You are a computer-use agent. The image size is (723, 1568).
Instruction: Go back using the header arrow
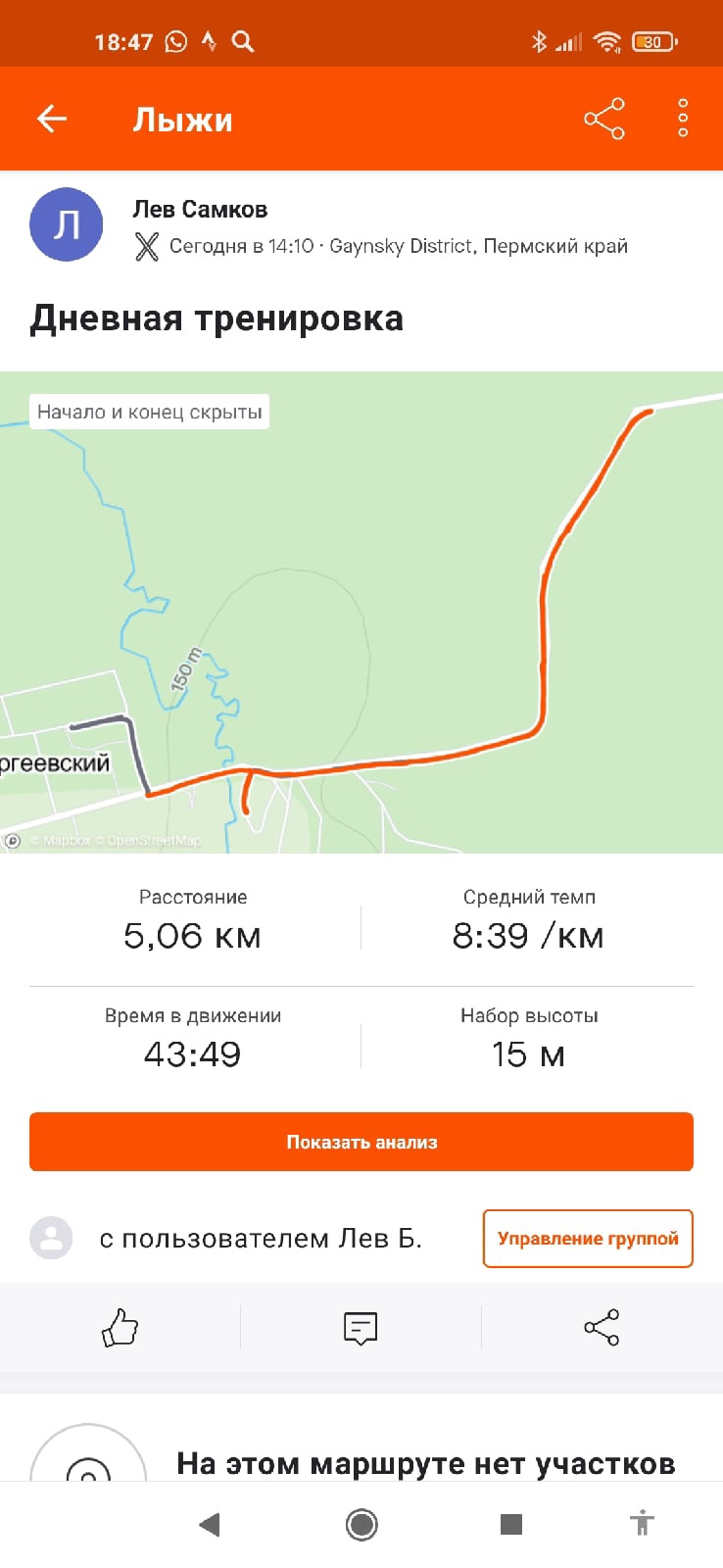tap(52, 120)
